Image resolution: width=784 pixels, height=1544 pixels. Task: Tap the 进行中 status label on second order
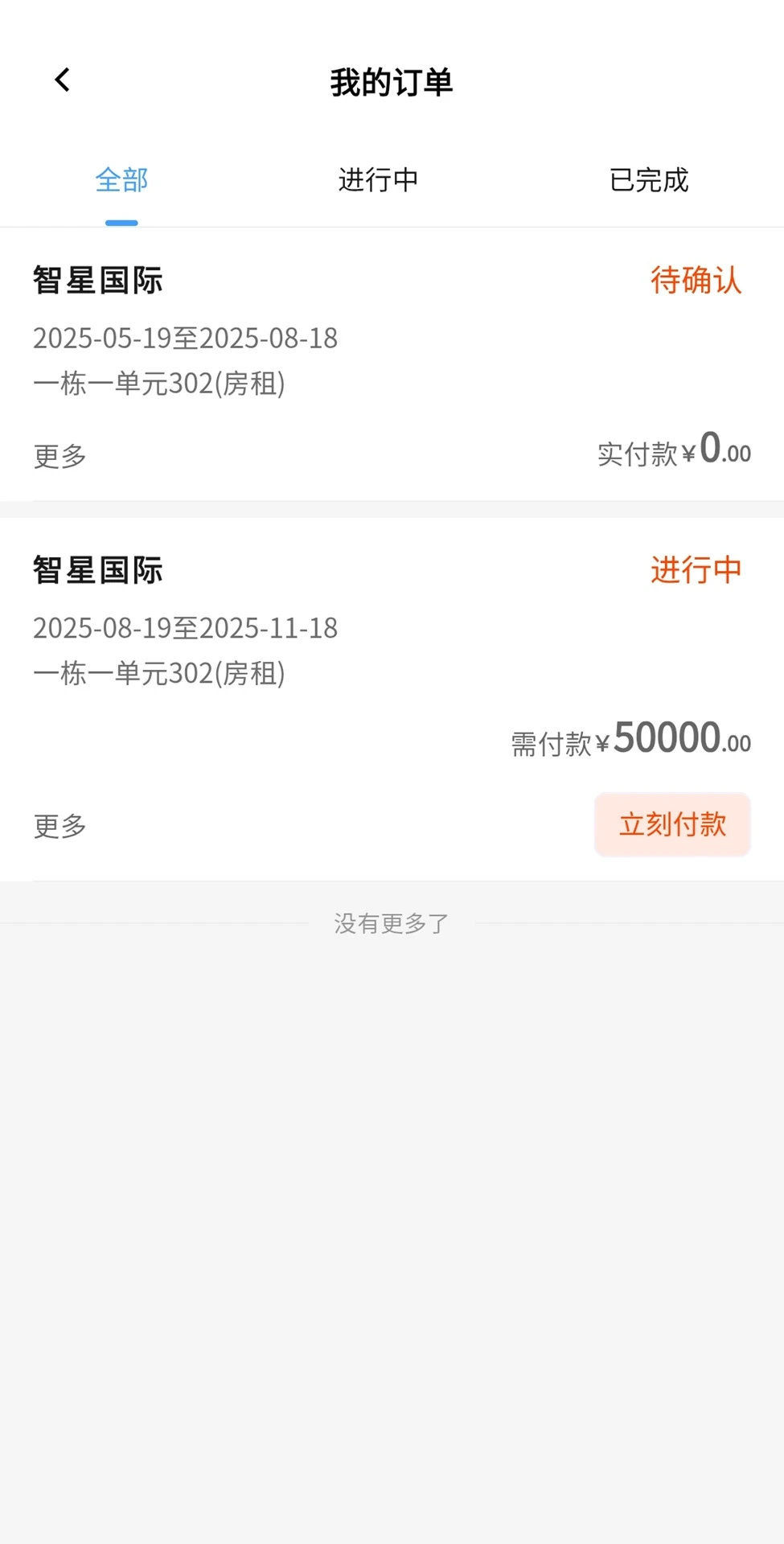click(696, 571)
